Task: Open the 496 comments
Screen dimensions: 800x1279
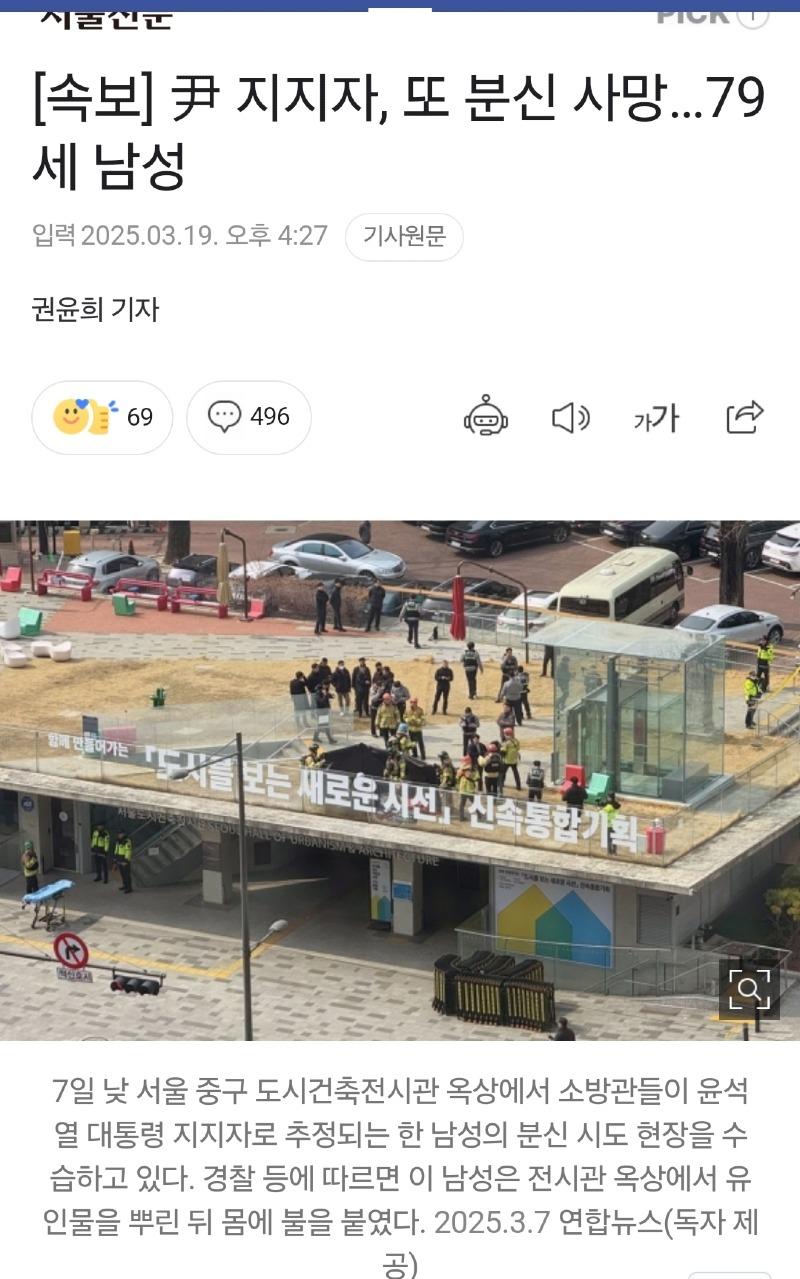Action: tap(249, 417)
